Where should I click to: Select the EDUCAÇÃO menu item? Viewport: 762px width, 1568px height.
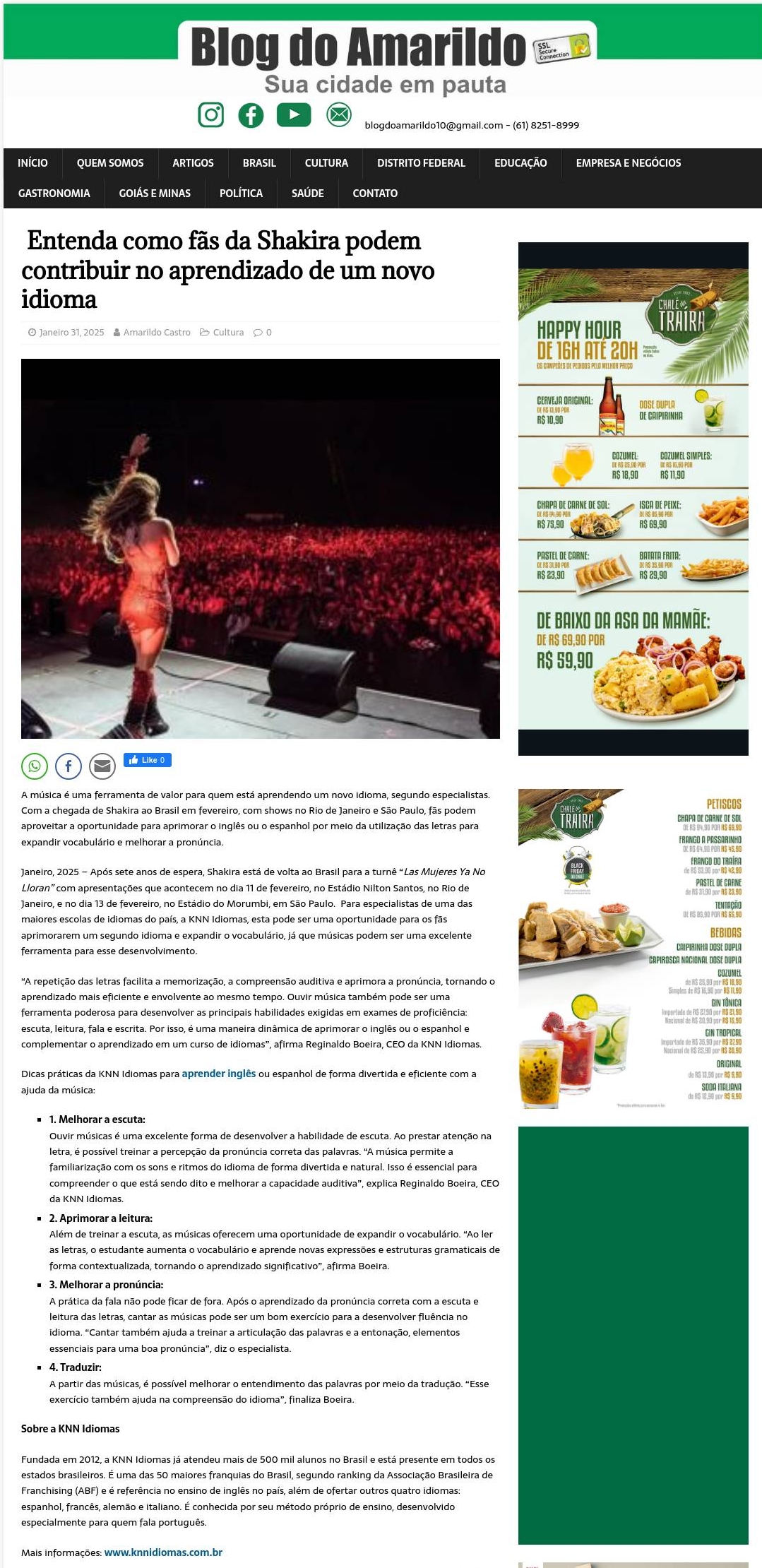tap(520, 163)
